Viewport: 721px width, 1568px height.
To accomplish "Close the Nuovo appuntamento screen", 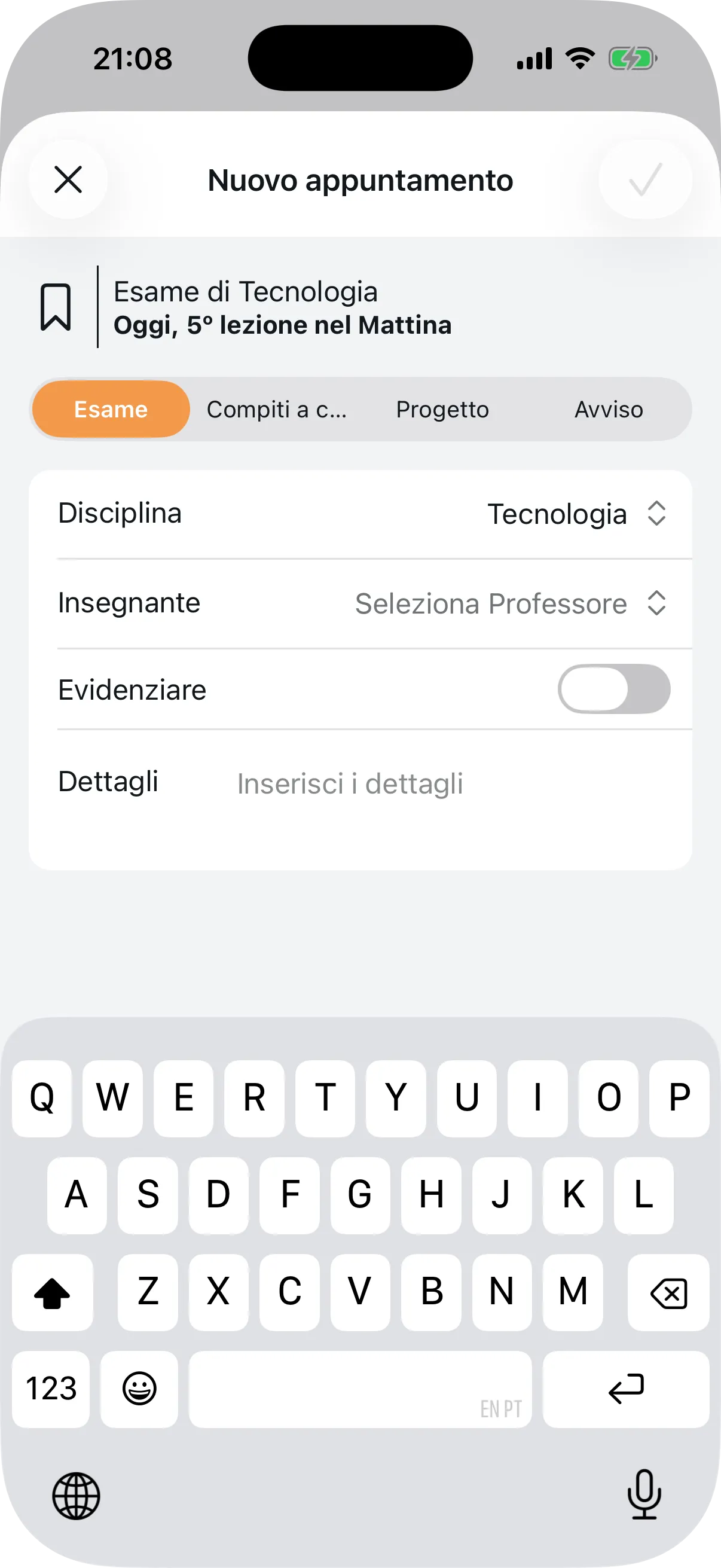I will pos(67,179).
